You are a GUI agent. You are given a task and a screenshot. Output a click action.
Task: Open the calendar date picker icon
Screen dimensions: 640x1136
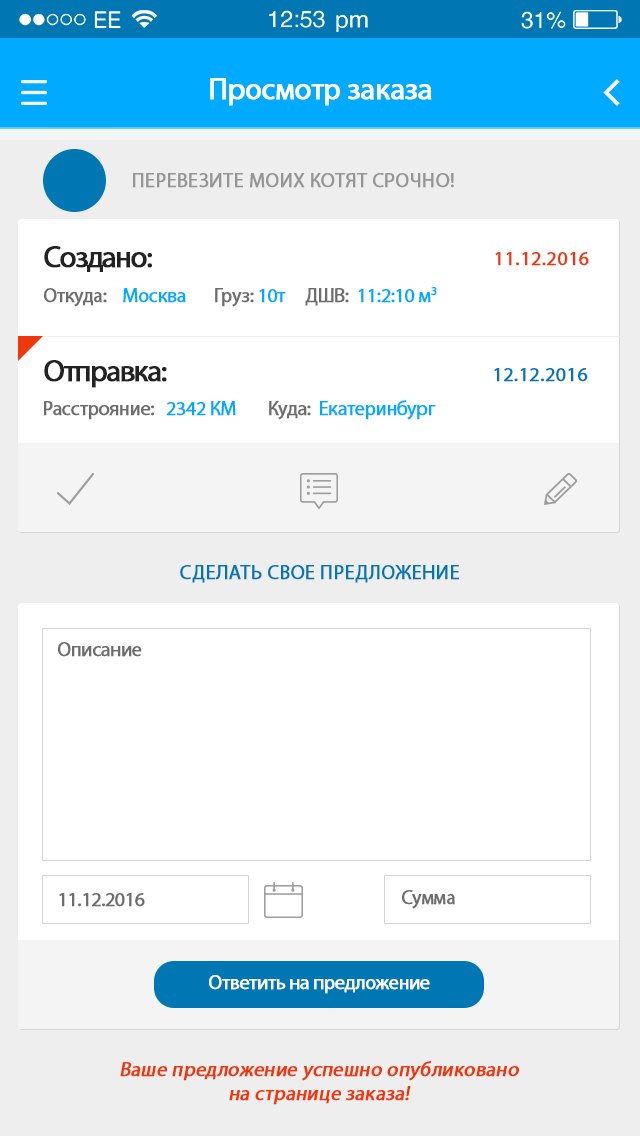coord(283,900)
